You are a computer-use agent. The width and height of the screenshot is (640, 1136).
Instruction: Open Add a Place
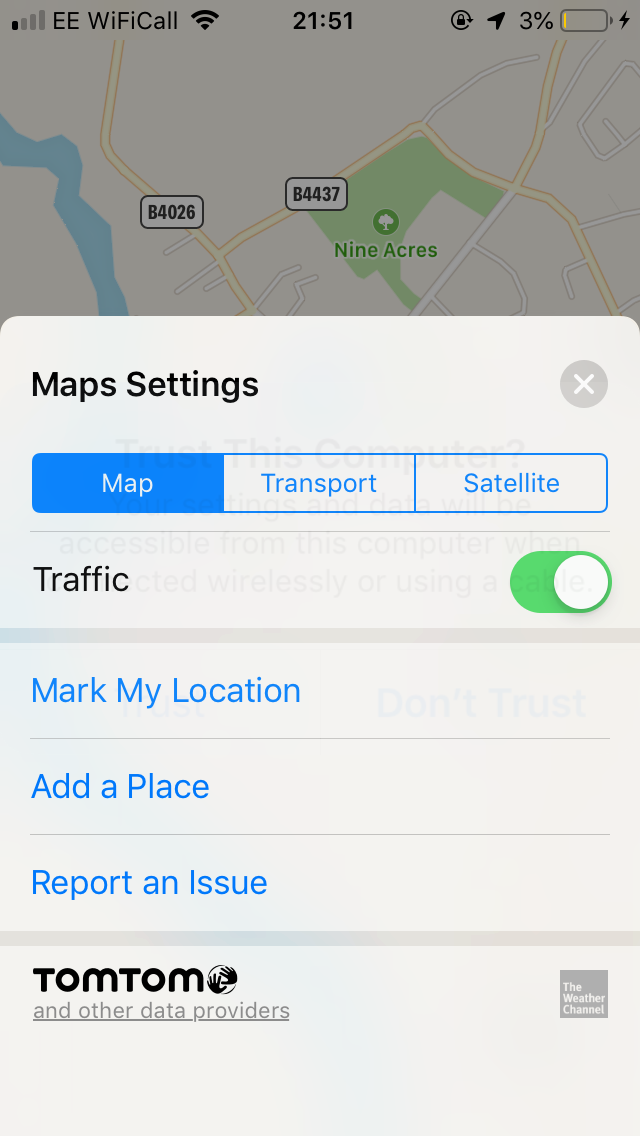[x=120, y=786]
